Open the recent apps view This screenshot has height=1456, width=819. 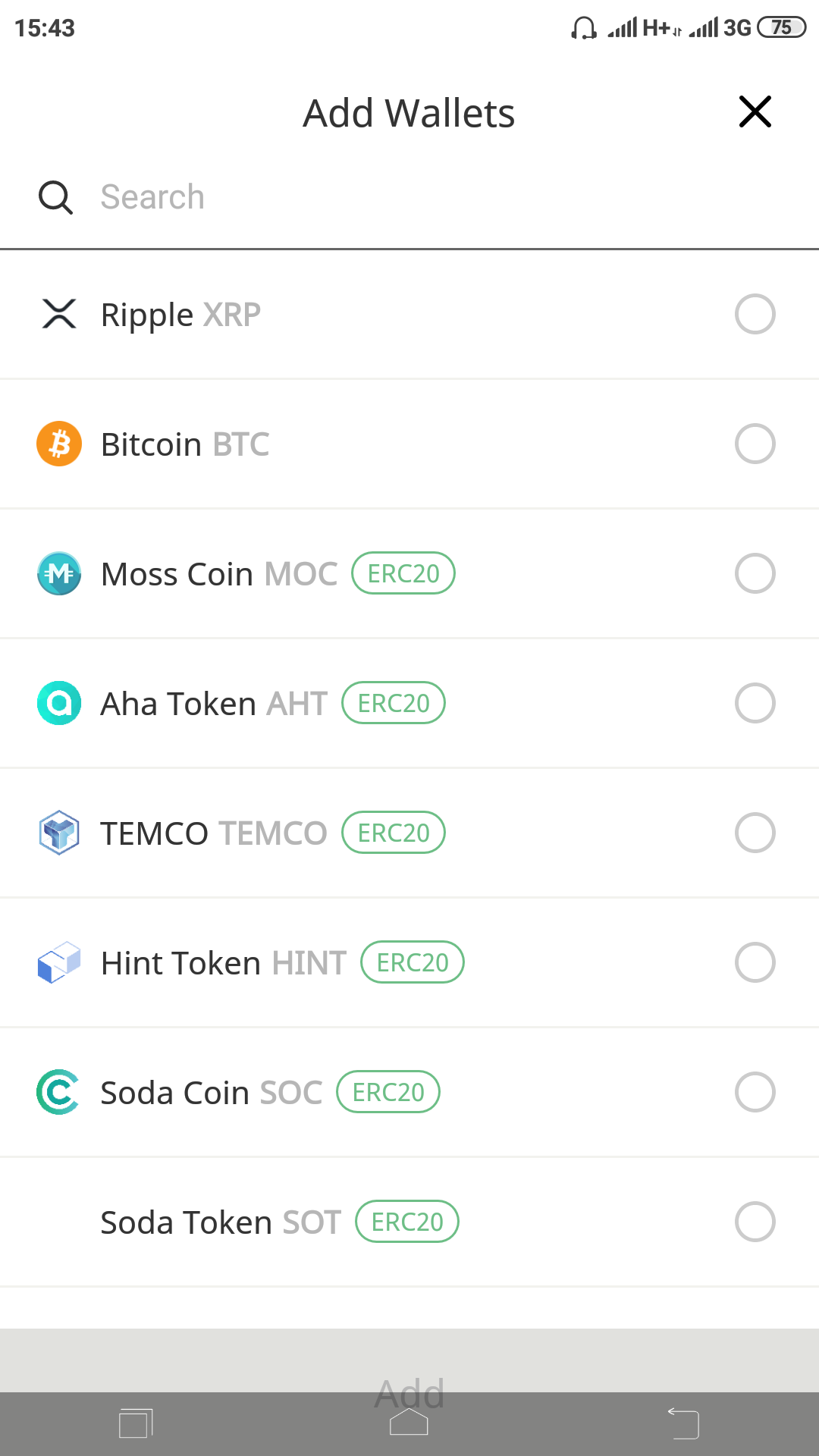click(x=136, y=1423)
